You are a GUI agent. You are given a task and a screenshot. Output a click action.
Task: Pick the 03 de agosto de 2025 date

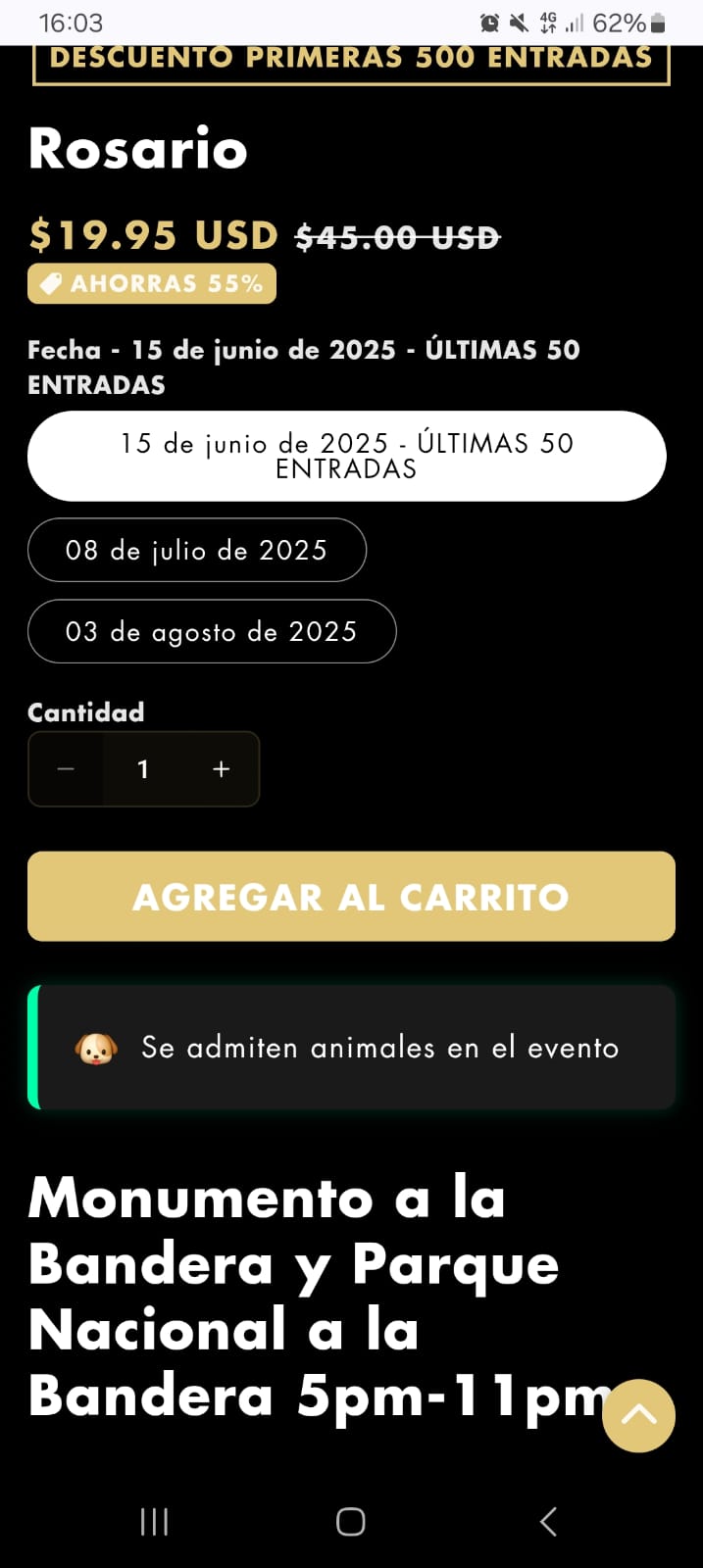pyautogui.click(x=211, y=631)
